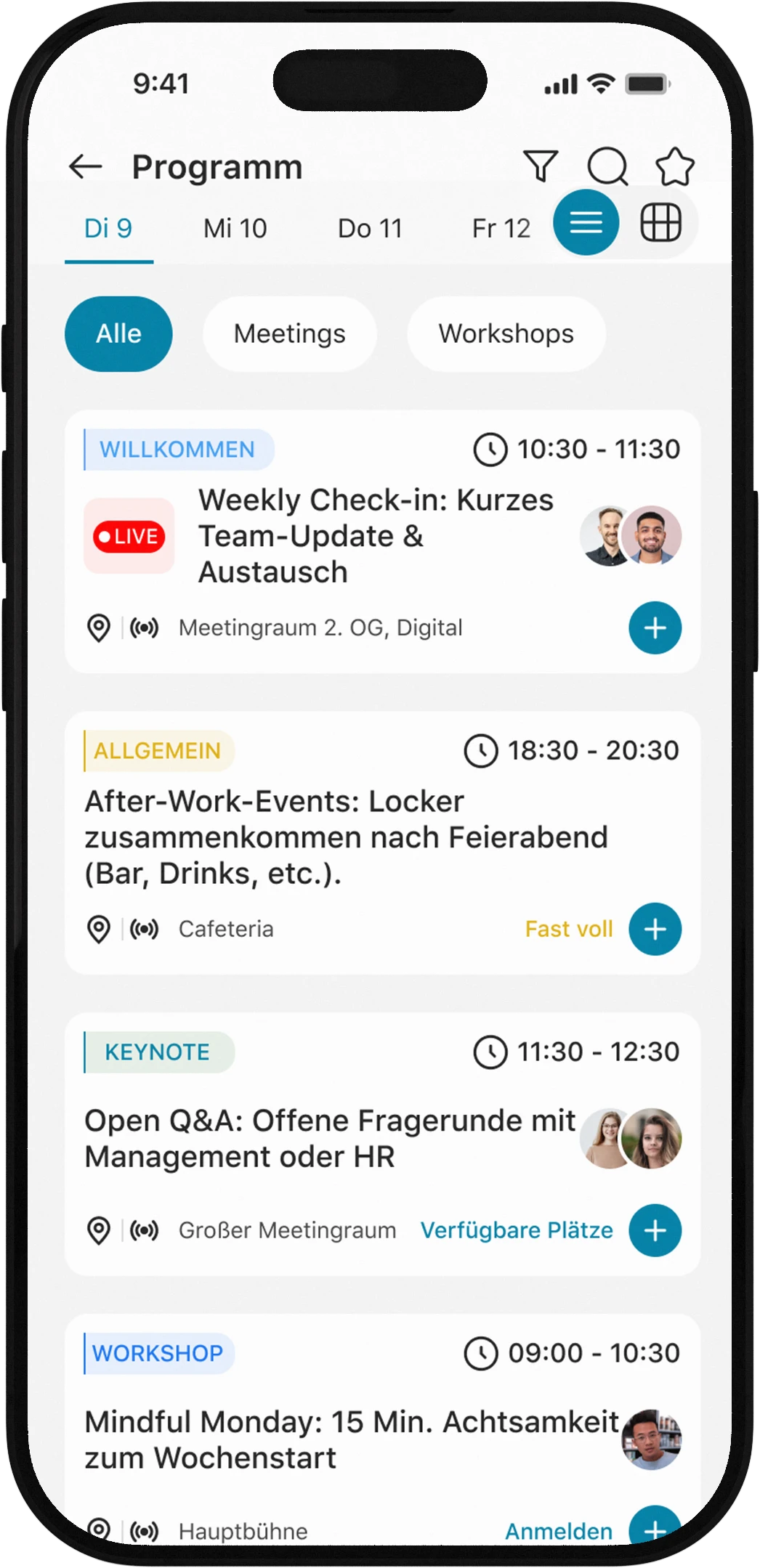
Task: Open the program search
Action: click(x=607, y=166)
